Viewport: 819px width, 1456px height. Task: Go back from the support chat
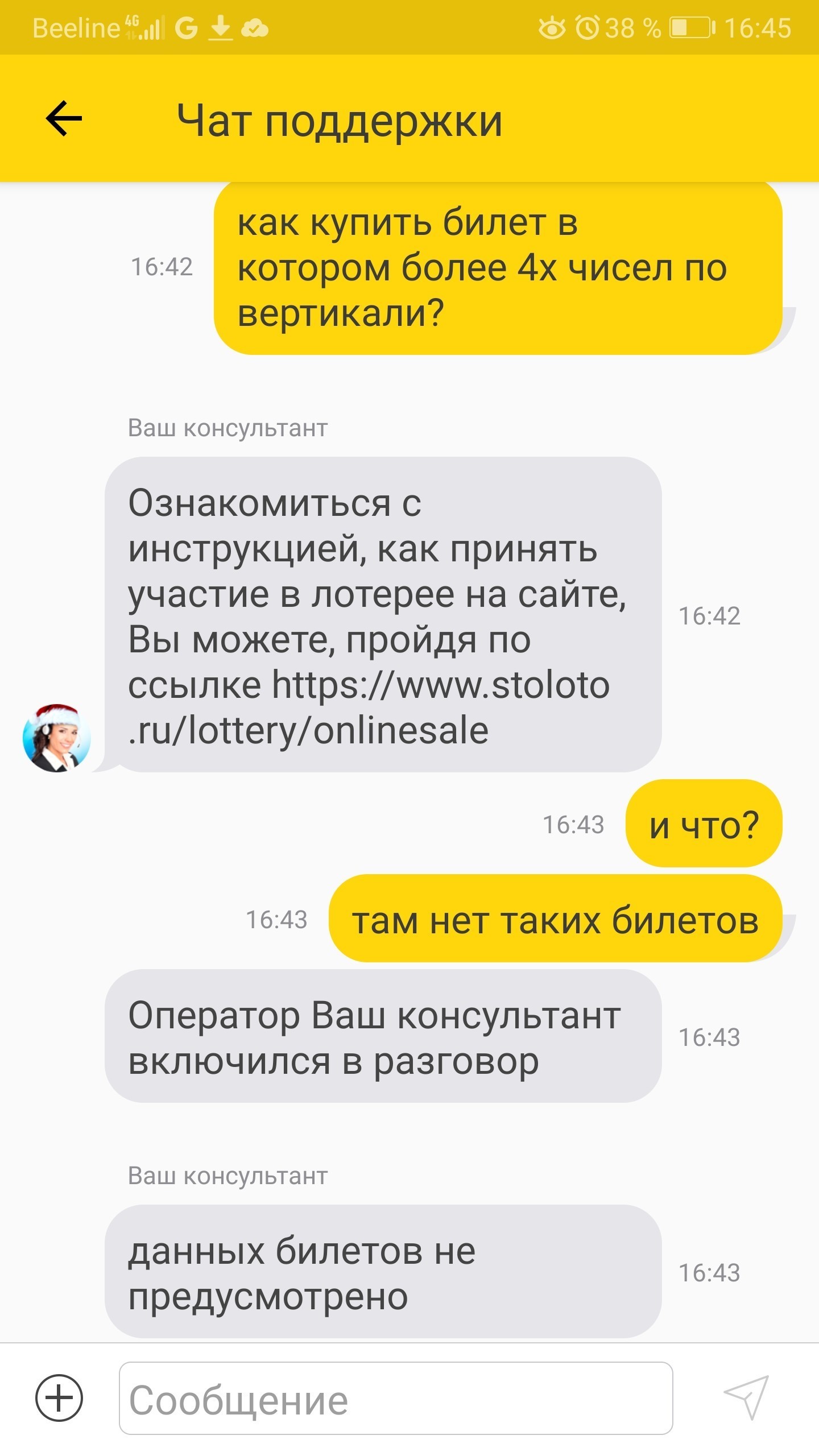point(64,119)
